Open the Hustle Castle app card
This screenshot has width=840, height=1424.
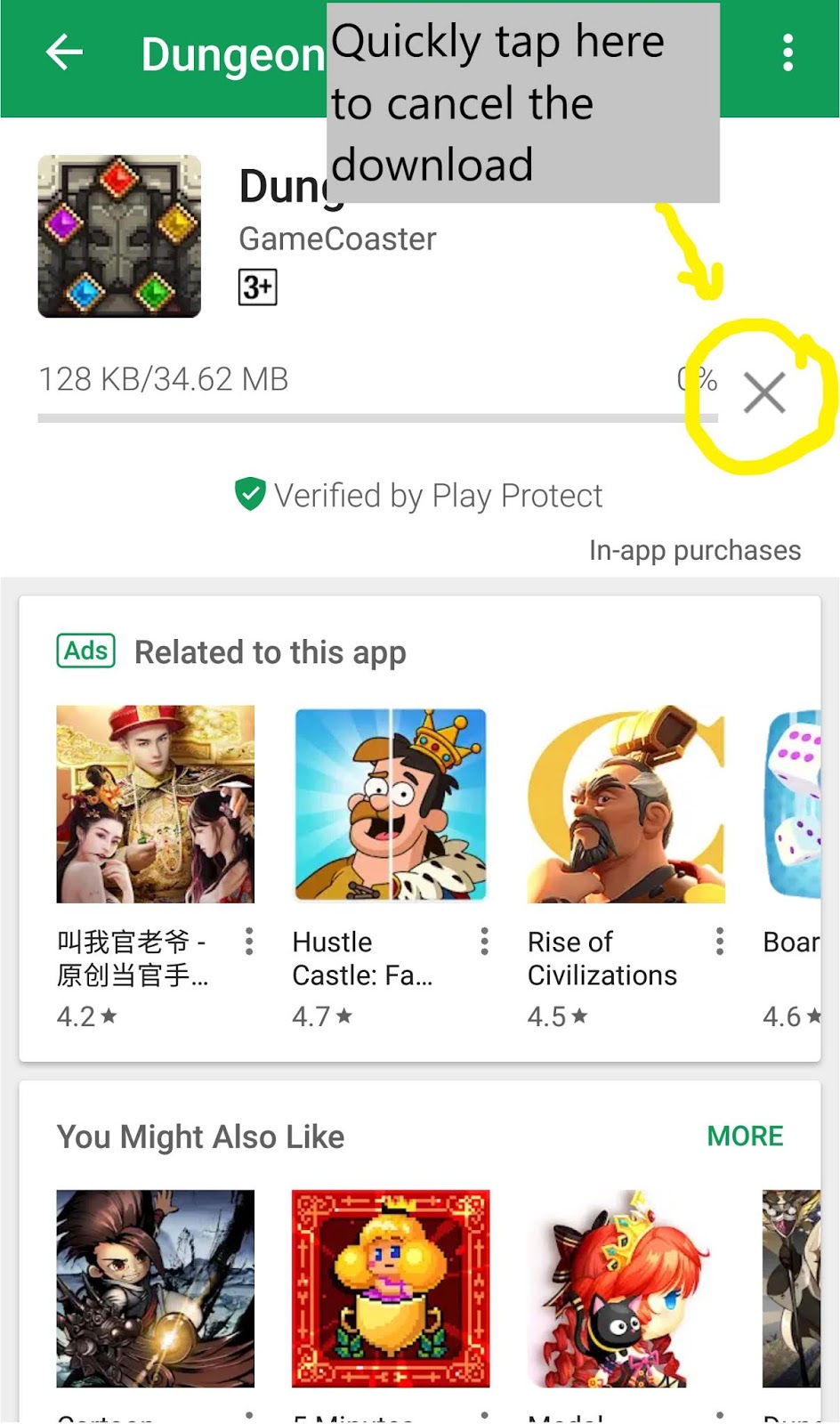[390, 805]
